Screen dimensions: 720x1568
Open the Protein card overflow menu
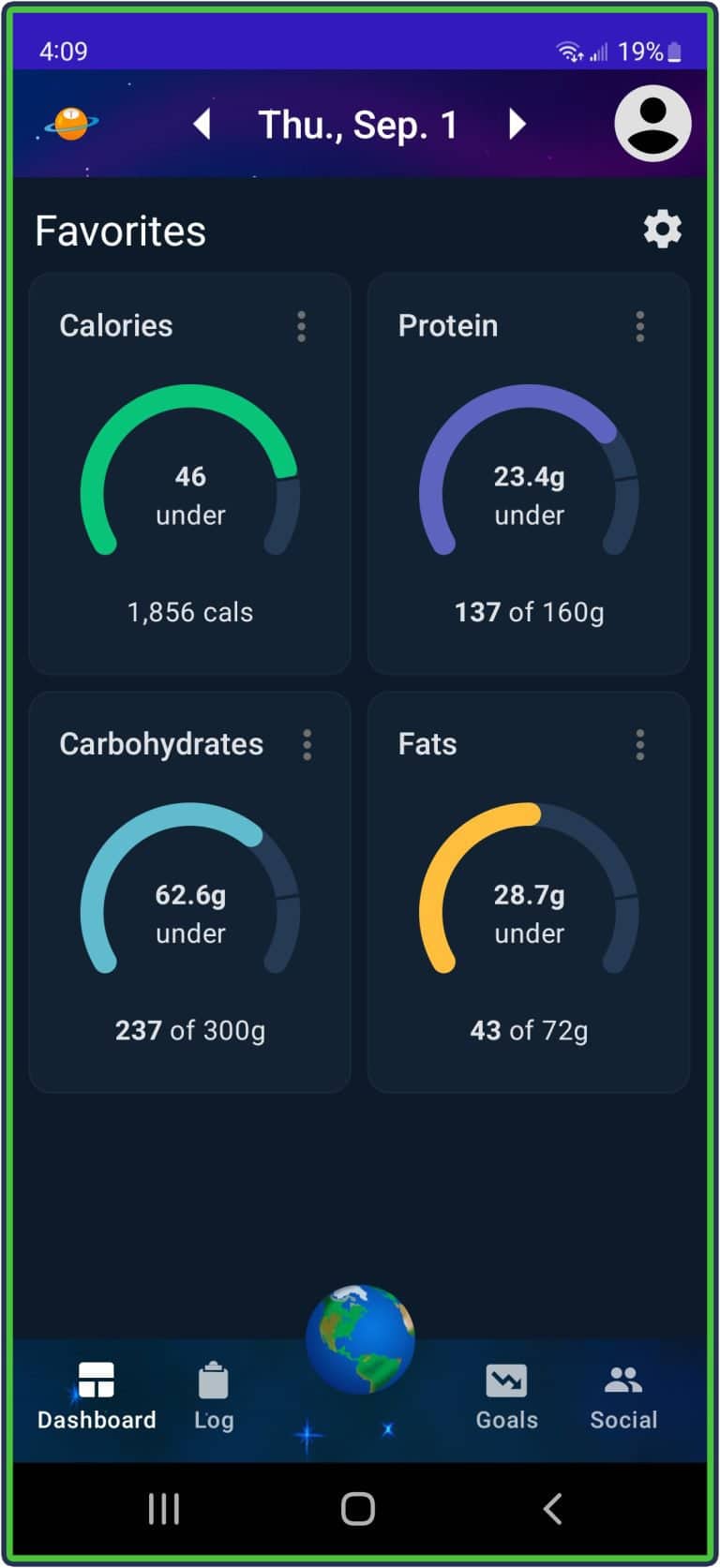click(x=640, y=326)
